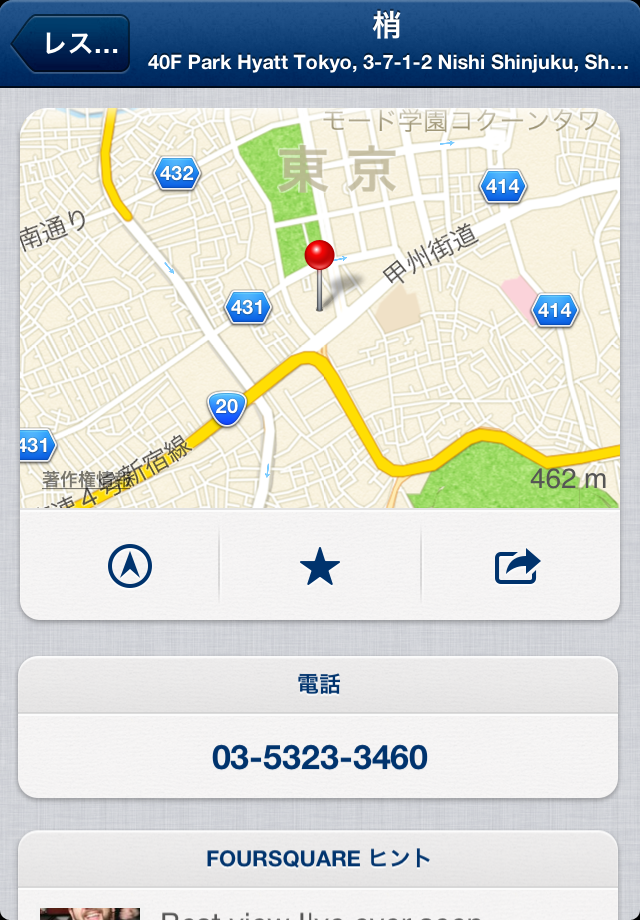Screen dimensions: 640x920
Task: Tap the compass directions icon
Action: [129, 567]
